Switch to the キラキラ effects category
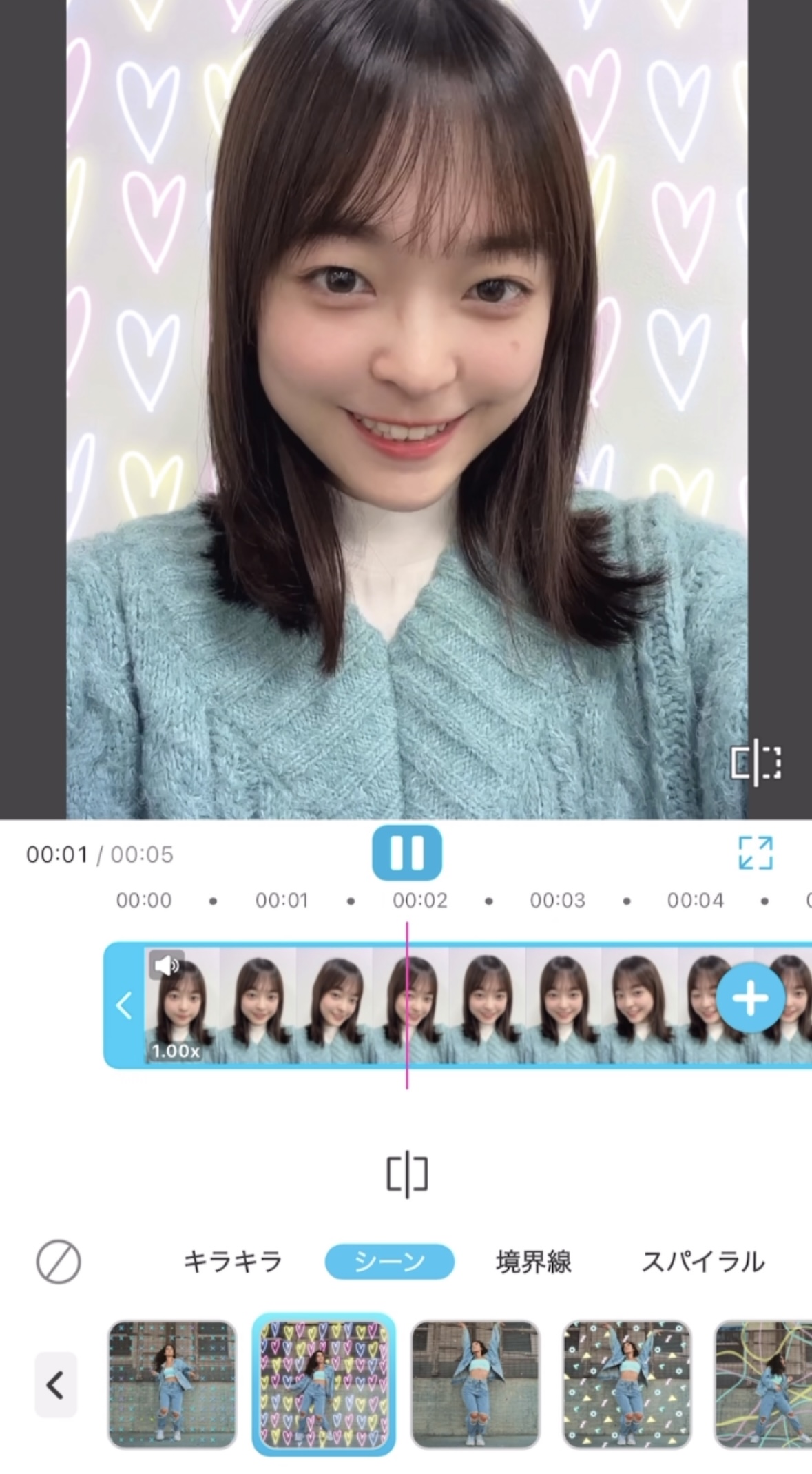The image size is (812, 1474). 233,1262
